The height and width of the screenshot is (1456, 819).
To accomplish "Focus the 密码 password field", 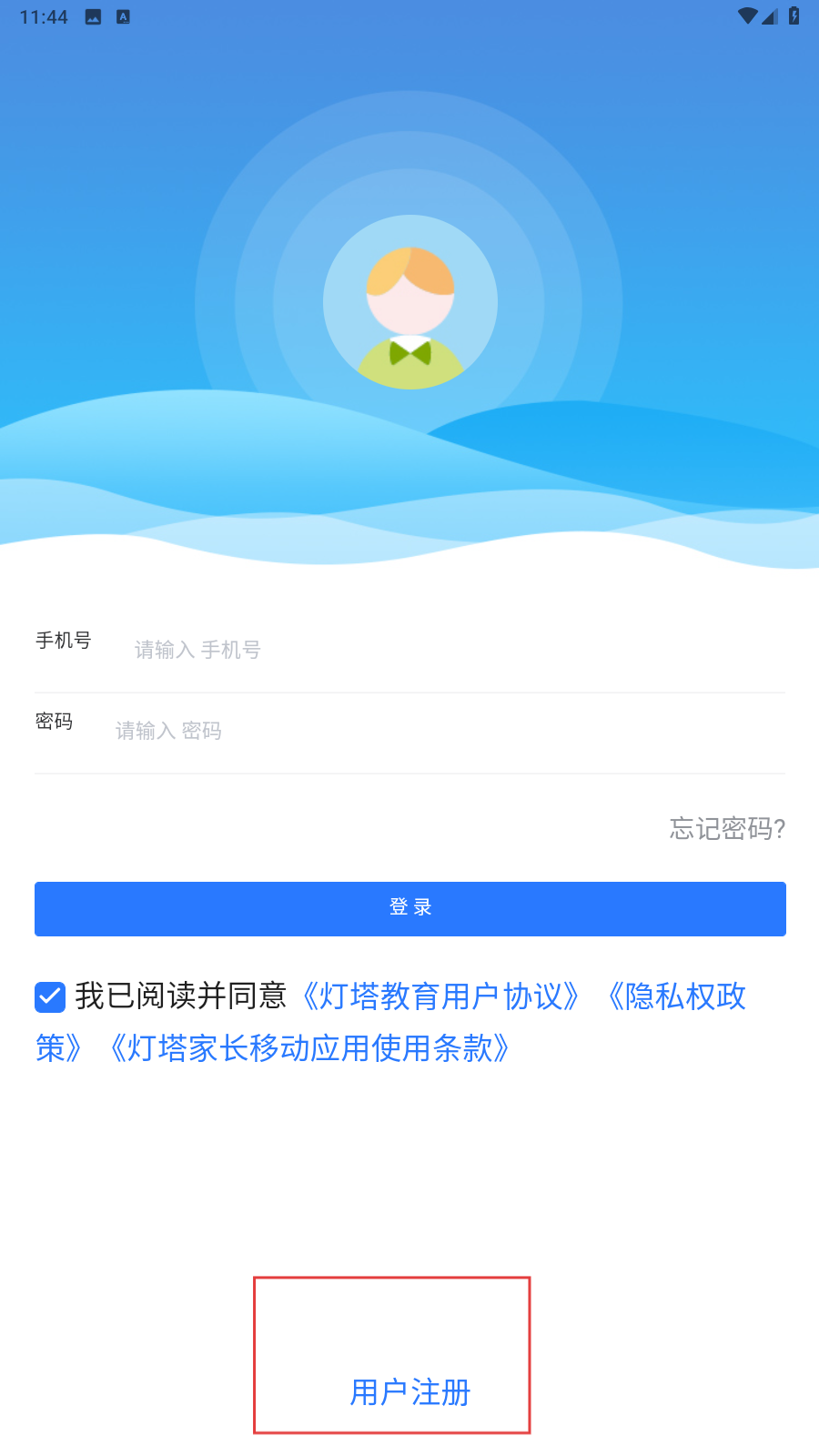I will [x=446, y=731].
